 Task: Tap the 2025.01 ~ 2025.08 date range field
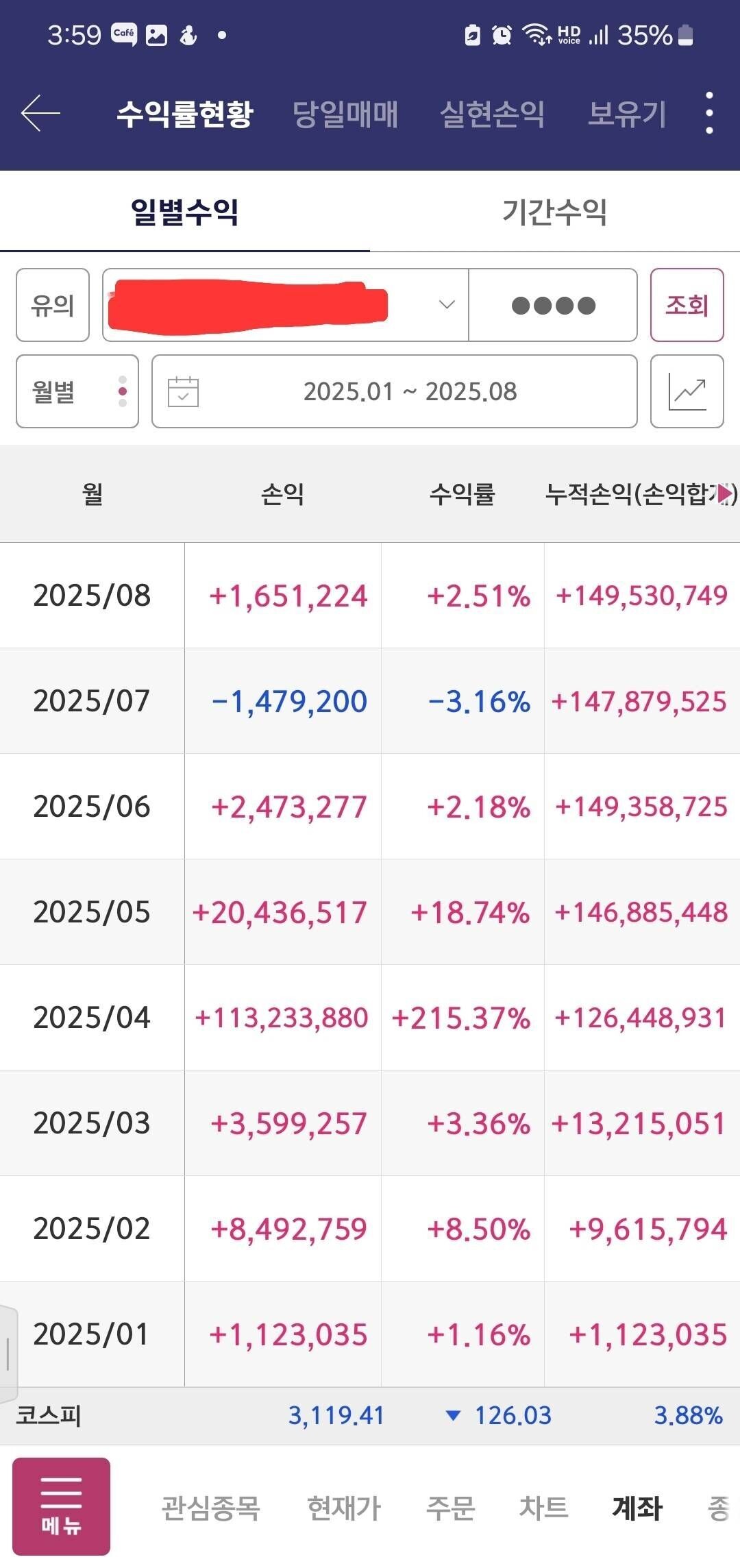pos(411,391)
